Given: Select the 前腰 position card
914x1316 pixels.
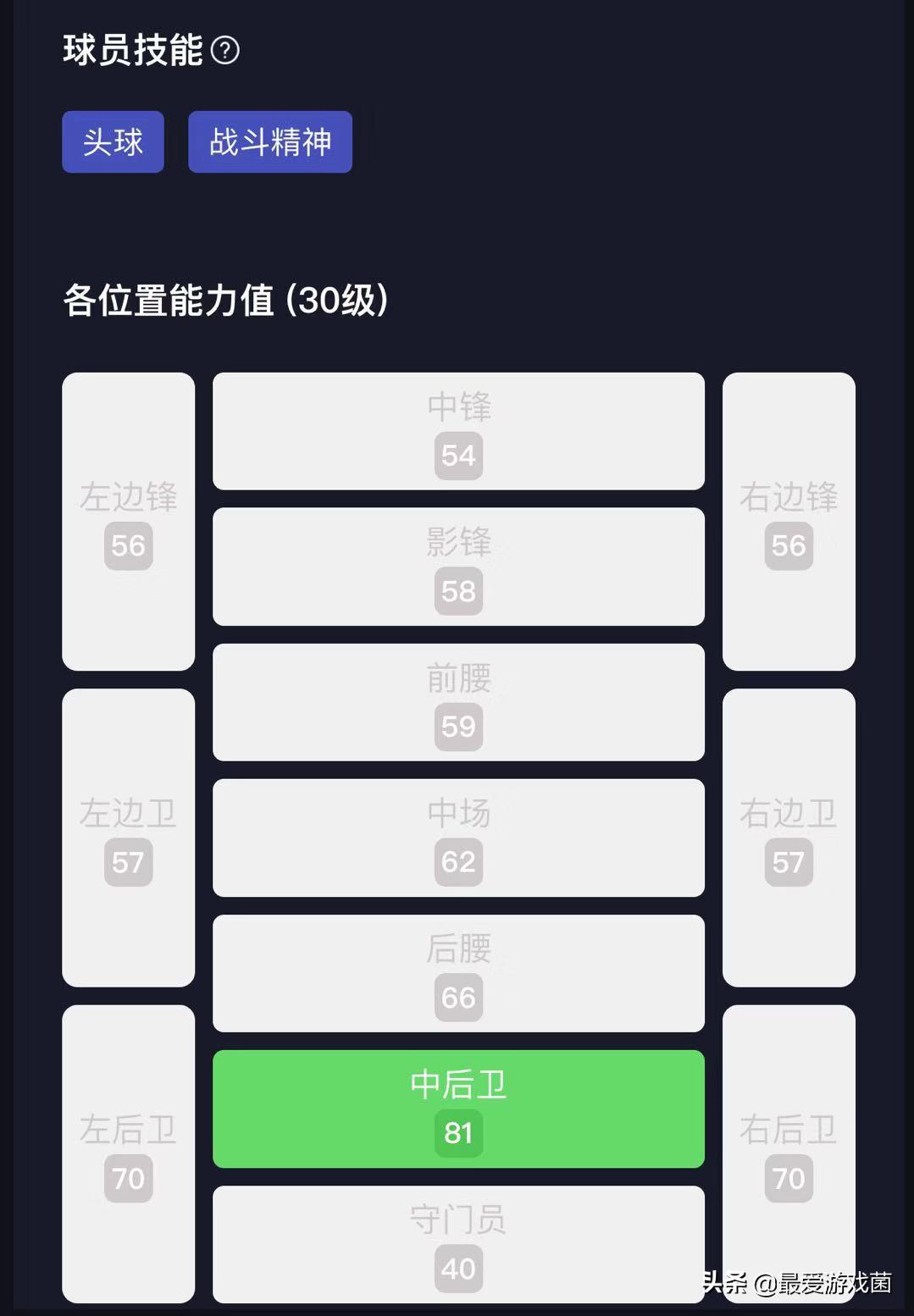Looking at the screenshot, I should pos(458,702).
